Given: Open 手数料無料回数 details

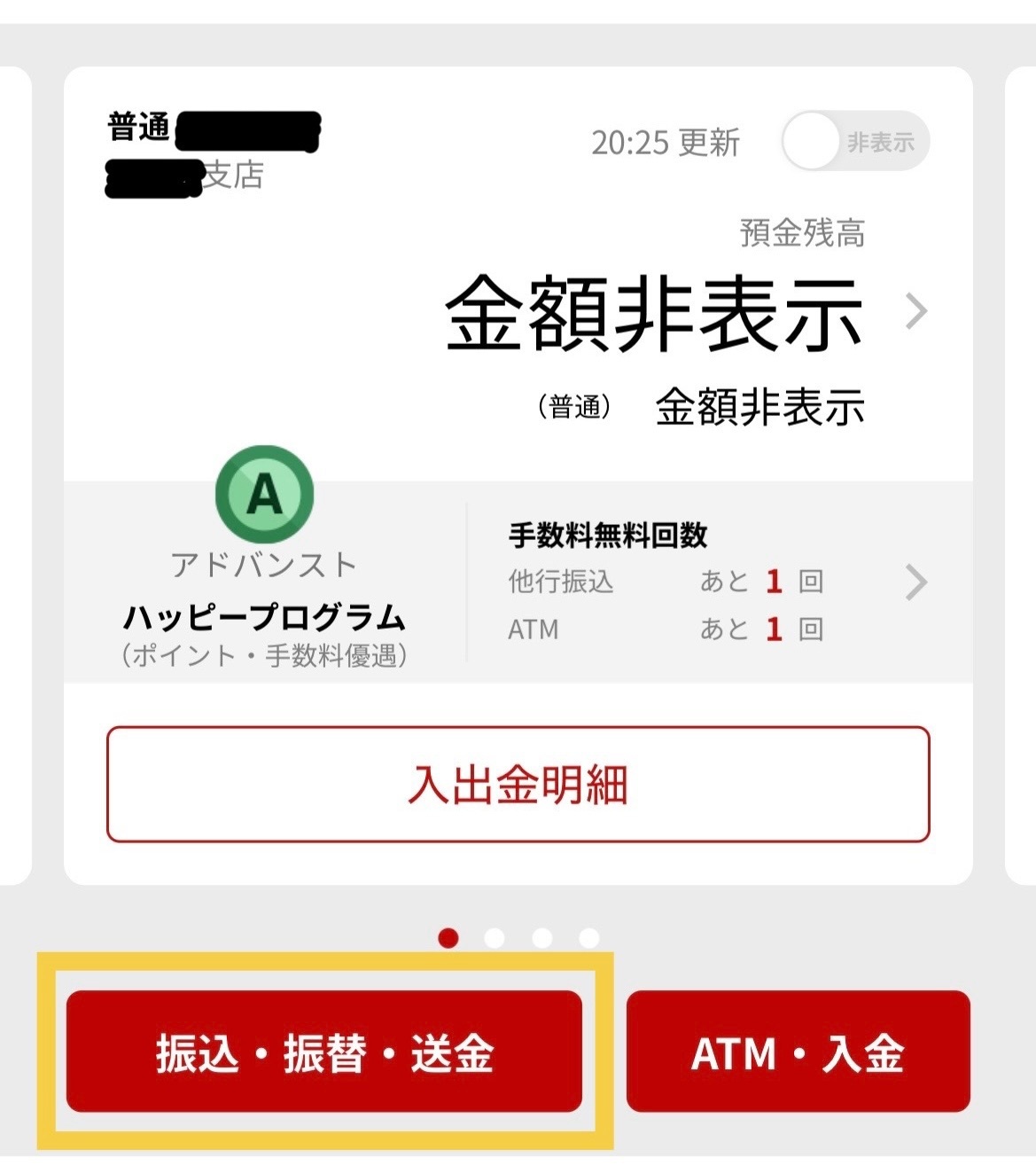Looking at the screenshot, I should click(x=916, y=583).
